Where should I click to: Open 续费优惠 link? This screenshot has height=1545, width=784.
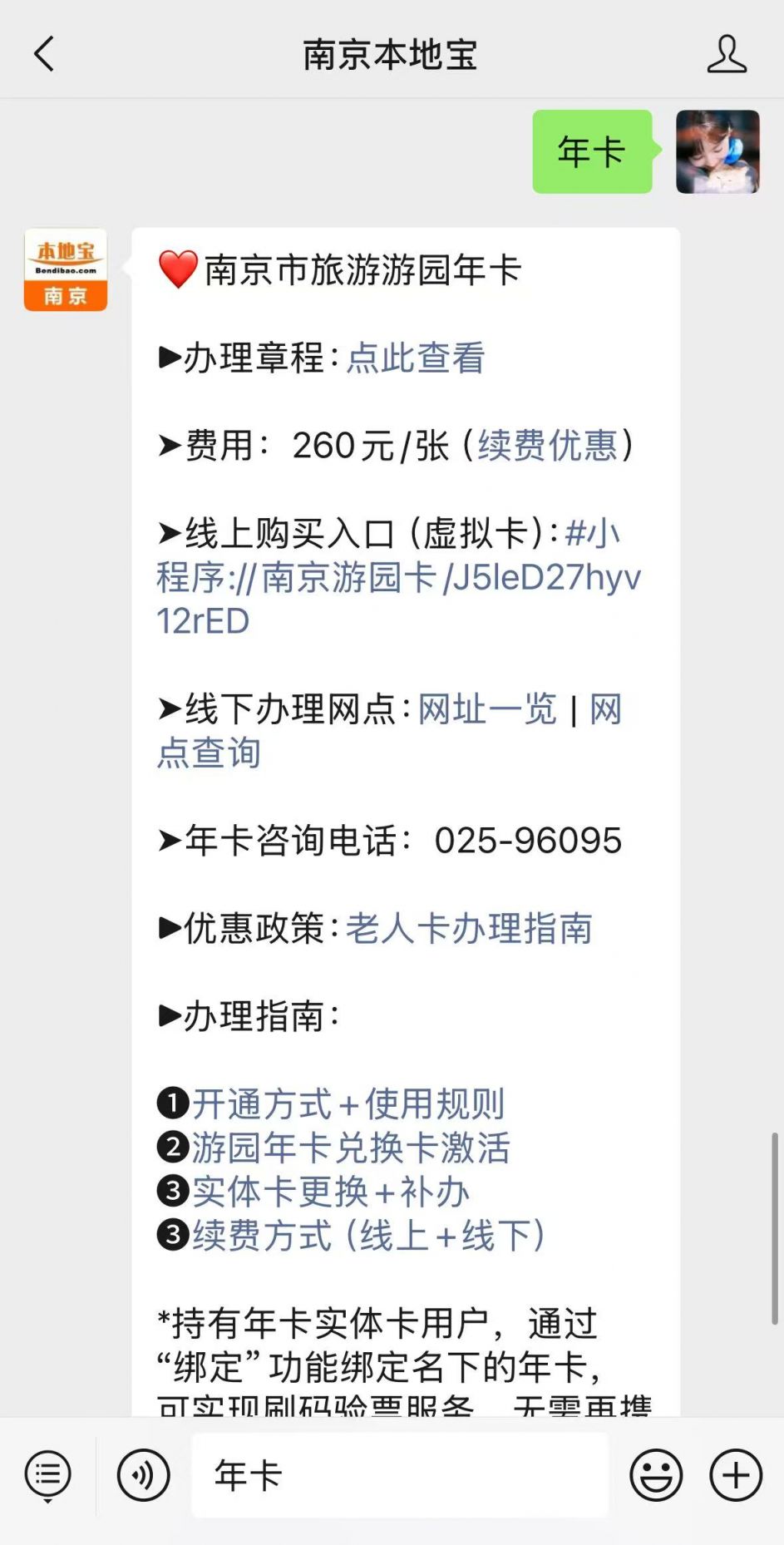point(547,446)
